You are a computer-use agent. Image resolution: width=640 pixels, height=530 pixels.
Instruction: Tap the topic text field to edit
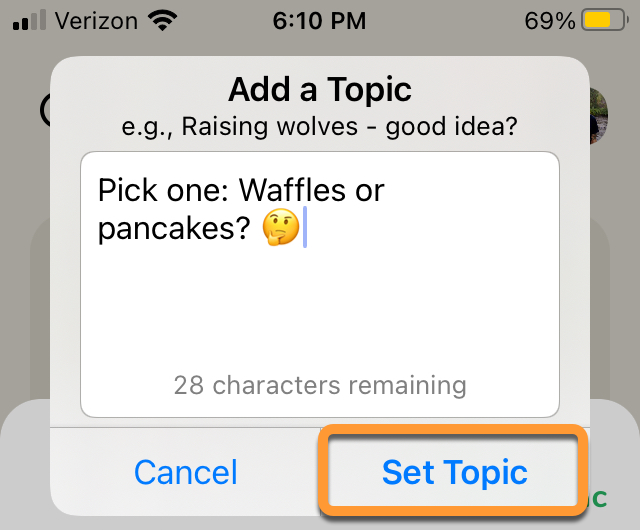(320, 284)
